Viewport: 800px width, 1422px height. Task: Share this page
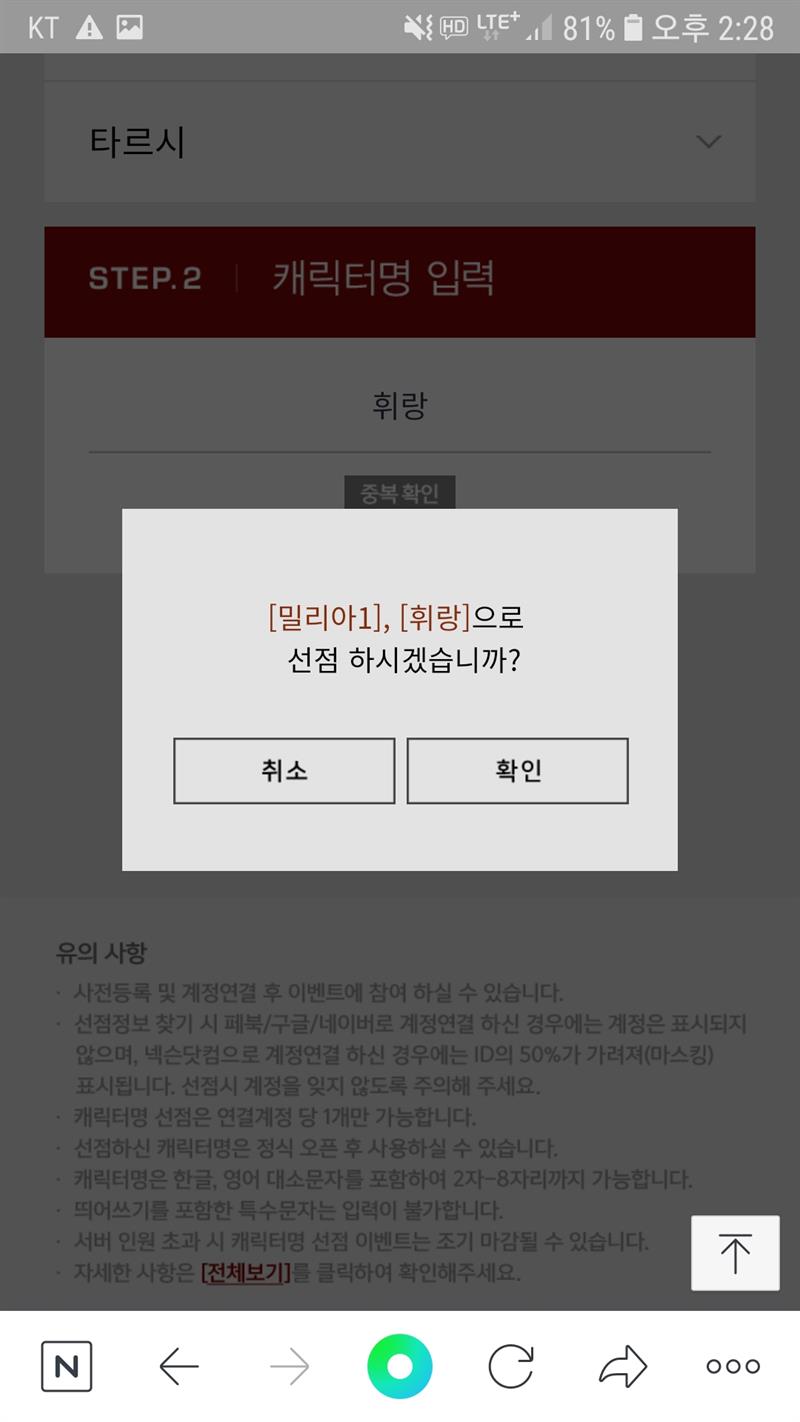(622, 1366)
